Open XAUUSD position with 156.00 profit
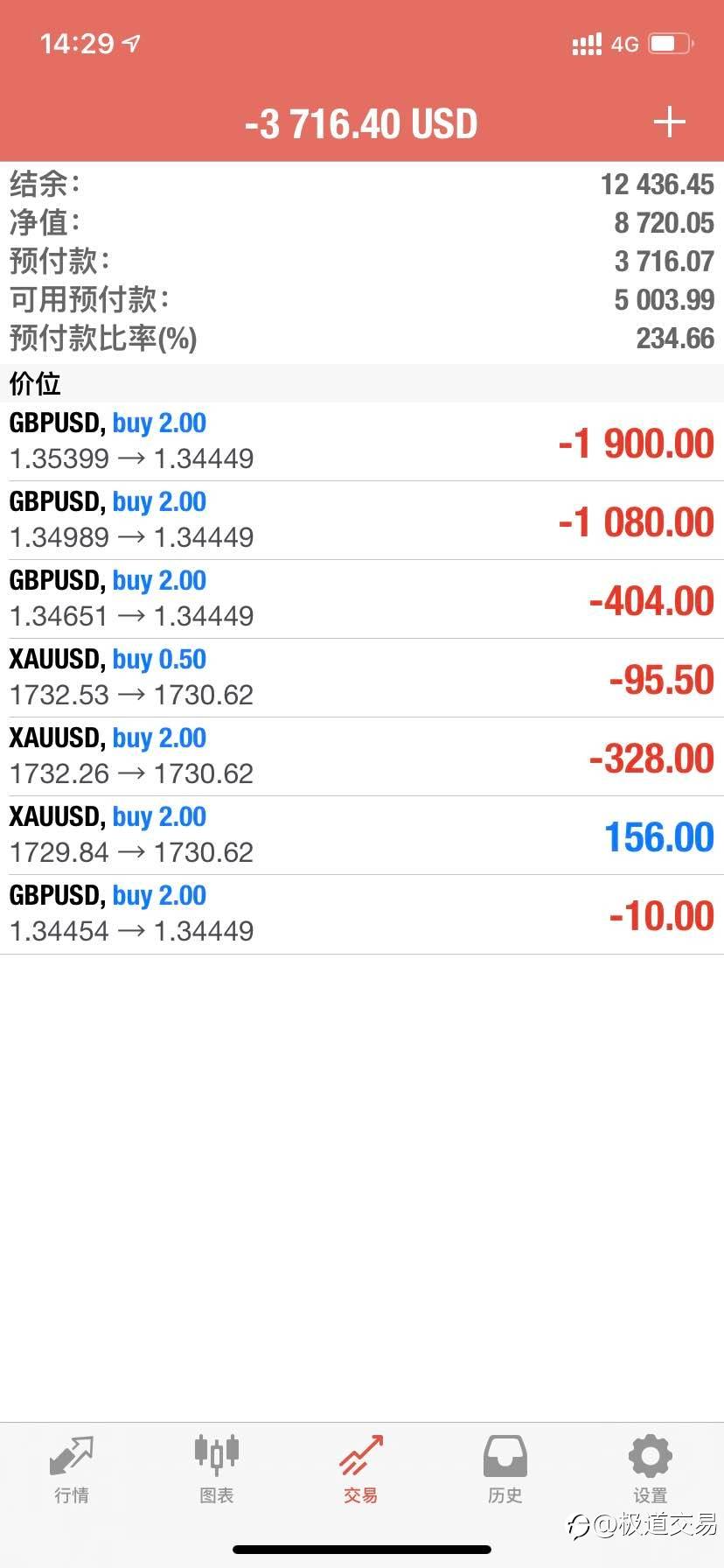The width and height of the screenshot is (724, 1568). 362,835
